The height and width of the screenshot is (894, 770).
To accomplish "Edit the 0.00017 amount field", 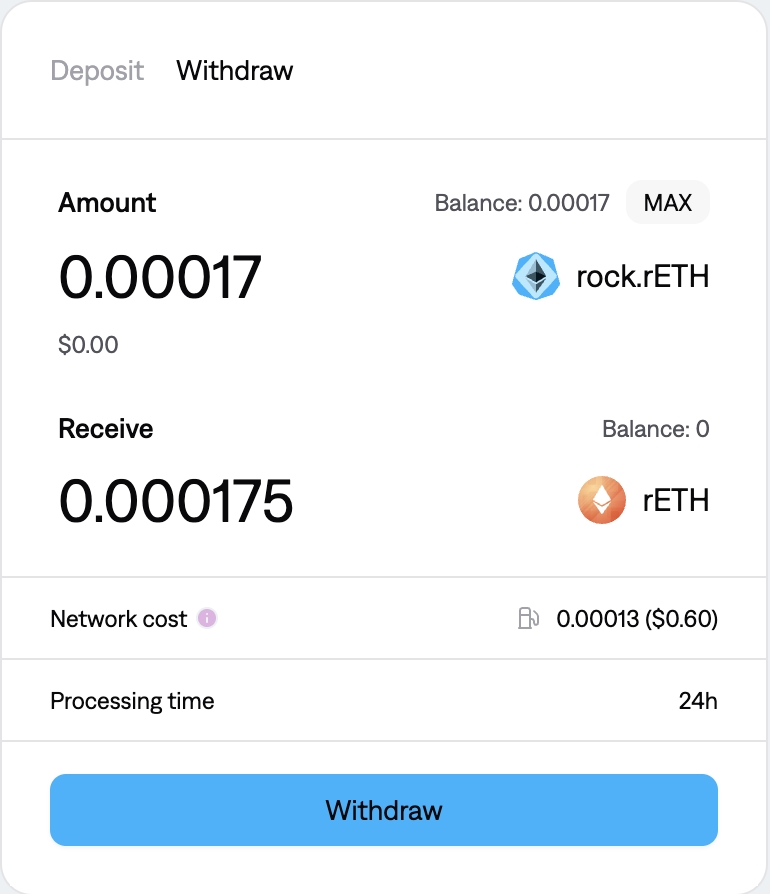I will click(160, 277).
